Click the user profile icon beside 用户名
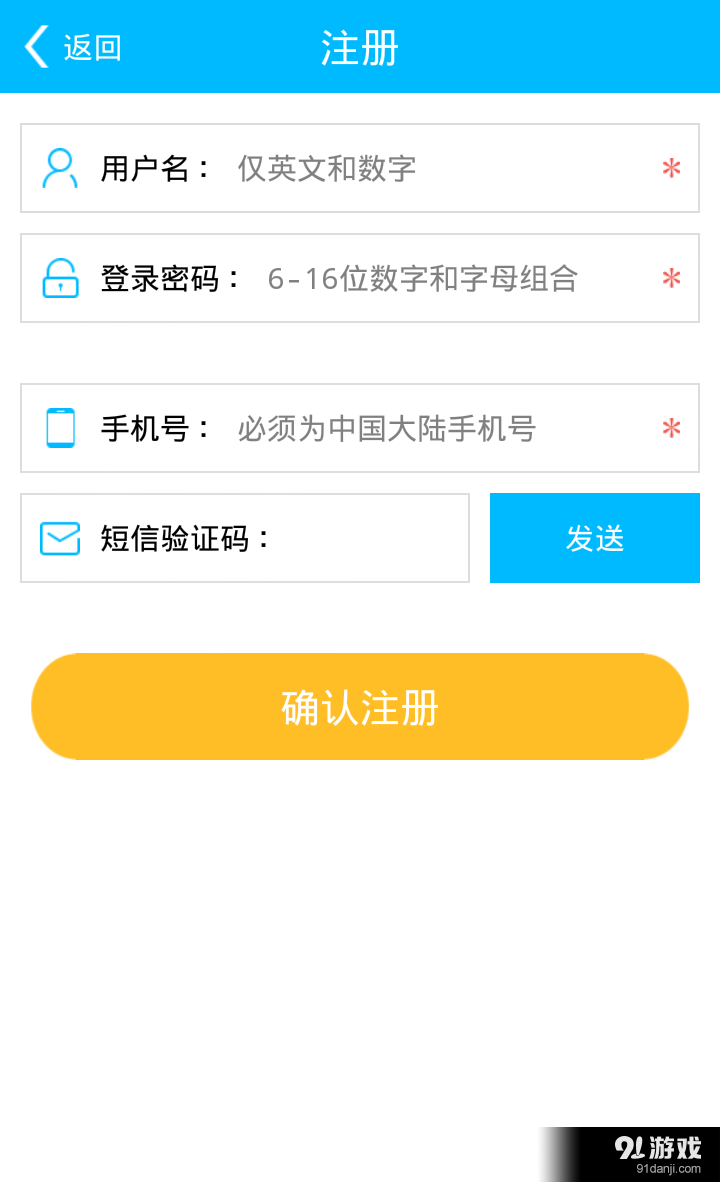720x1182 pixels. click(60, 168)
